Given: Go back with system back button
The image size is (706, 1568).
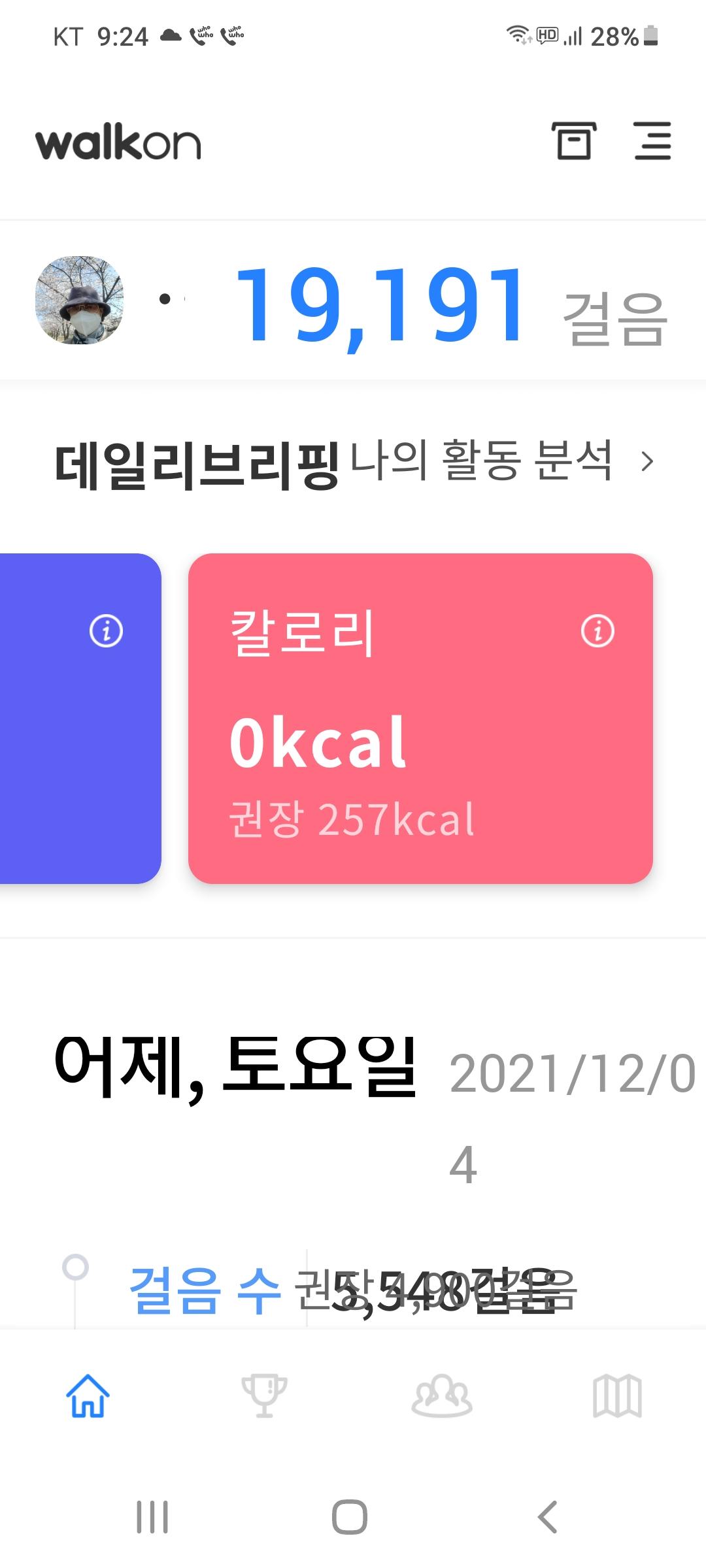Looking at the screenshot, I should click(x=548, y=1516).
